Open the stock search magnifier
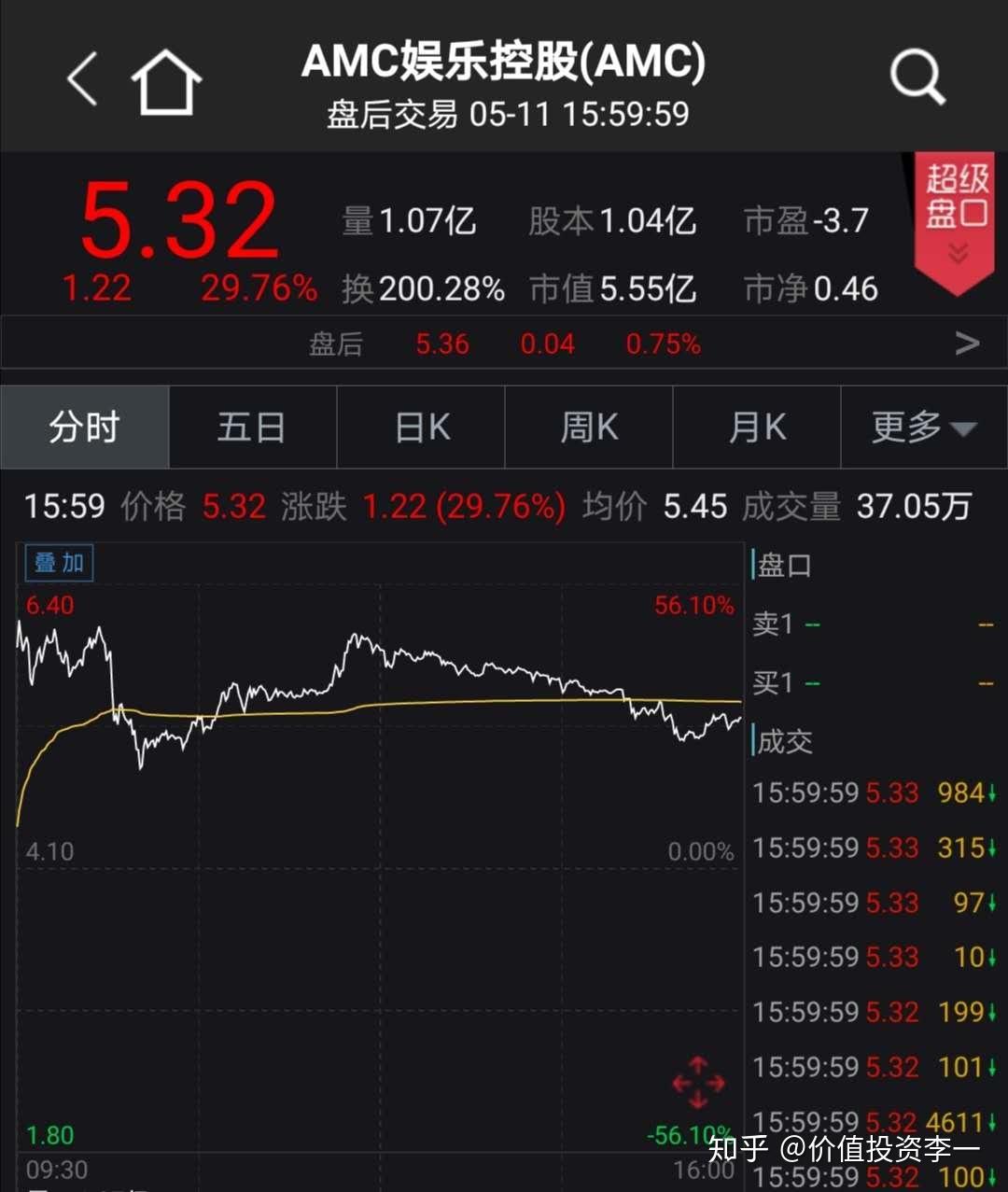 pos(917,77)
